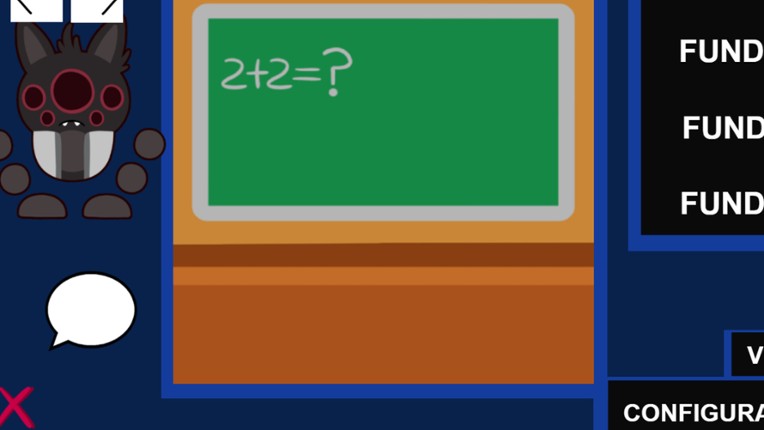Tap the button starting with V
This screenshot has height=430, width=764.
click(x=749, y=355)
